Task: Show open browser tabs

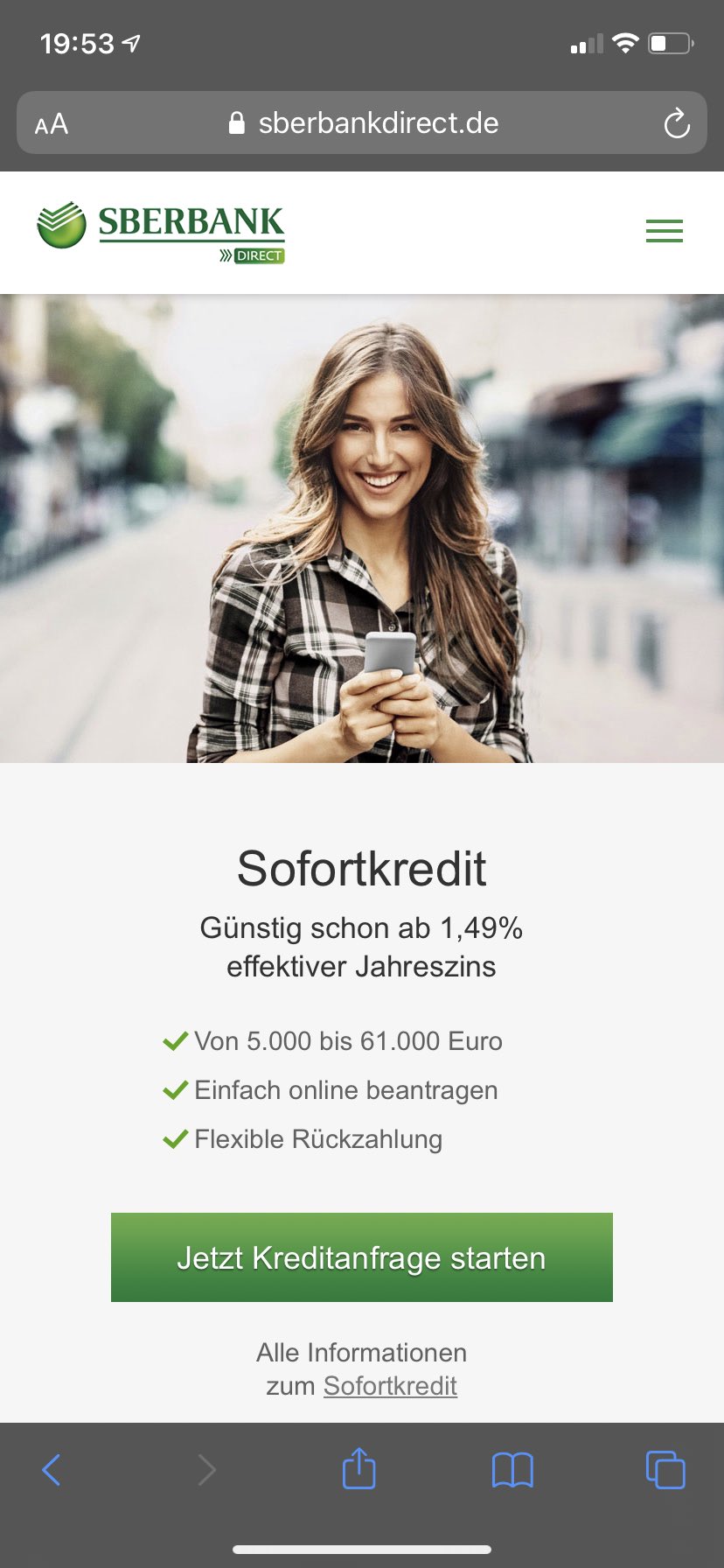Action: (665, 1469)
